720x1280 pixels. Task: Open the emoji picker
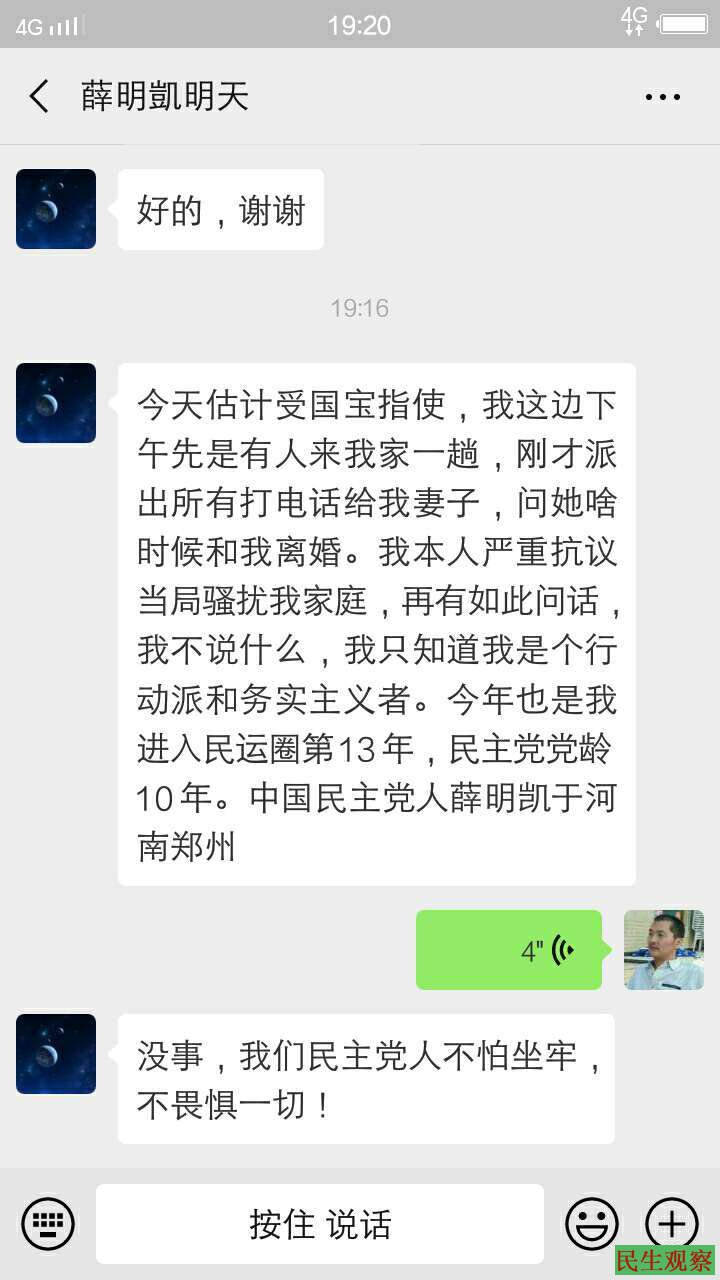[x=591, y=1223]
